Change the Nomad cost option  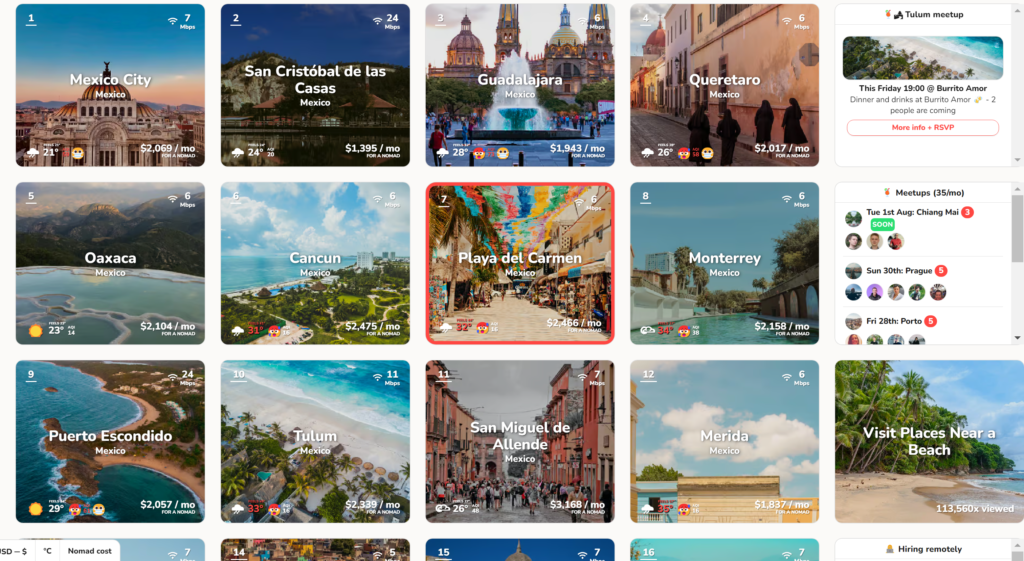click(90, 551)
